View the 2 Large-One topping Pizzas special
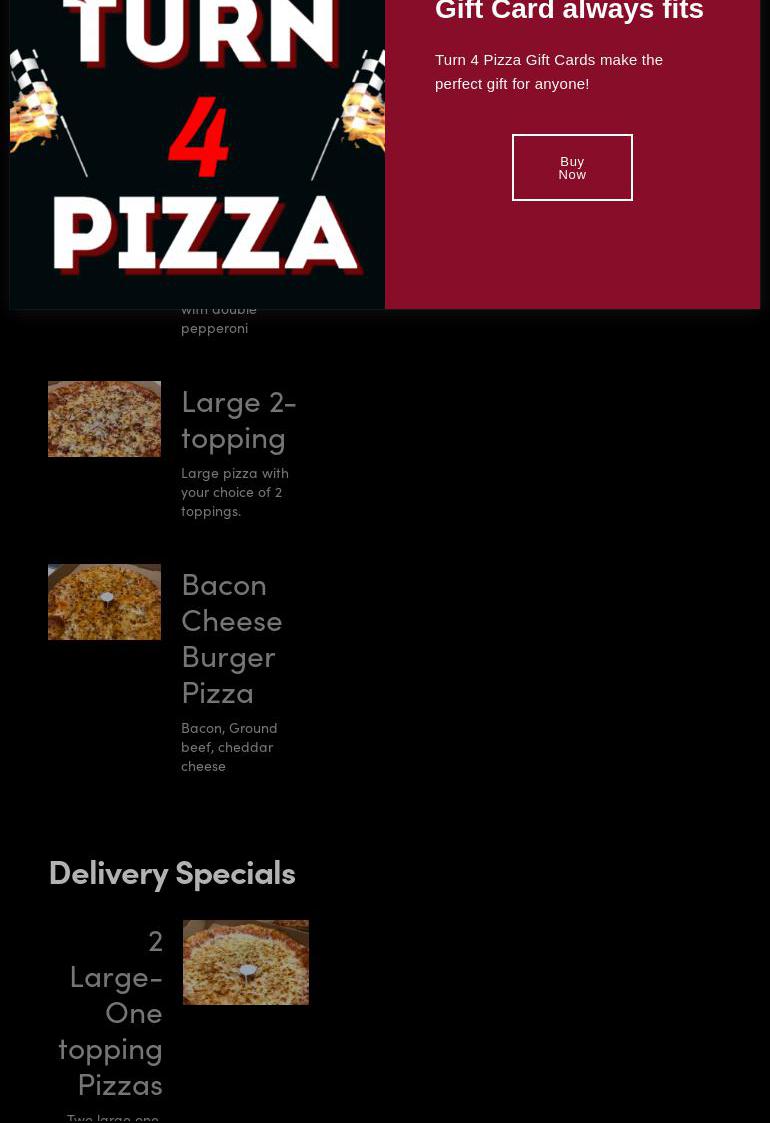The image size is (770, 1123). [111, 1012]
